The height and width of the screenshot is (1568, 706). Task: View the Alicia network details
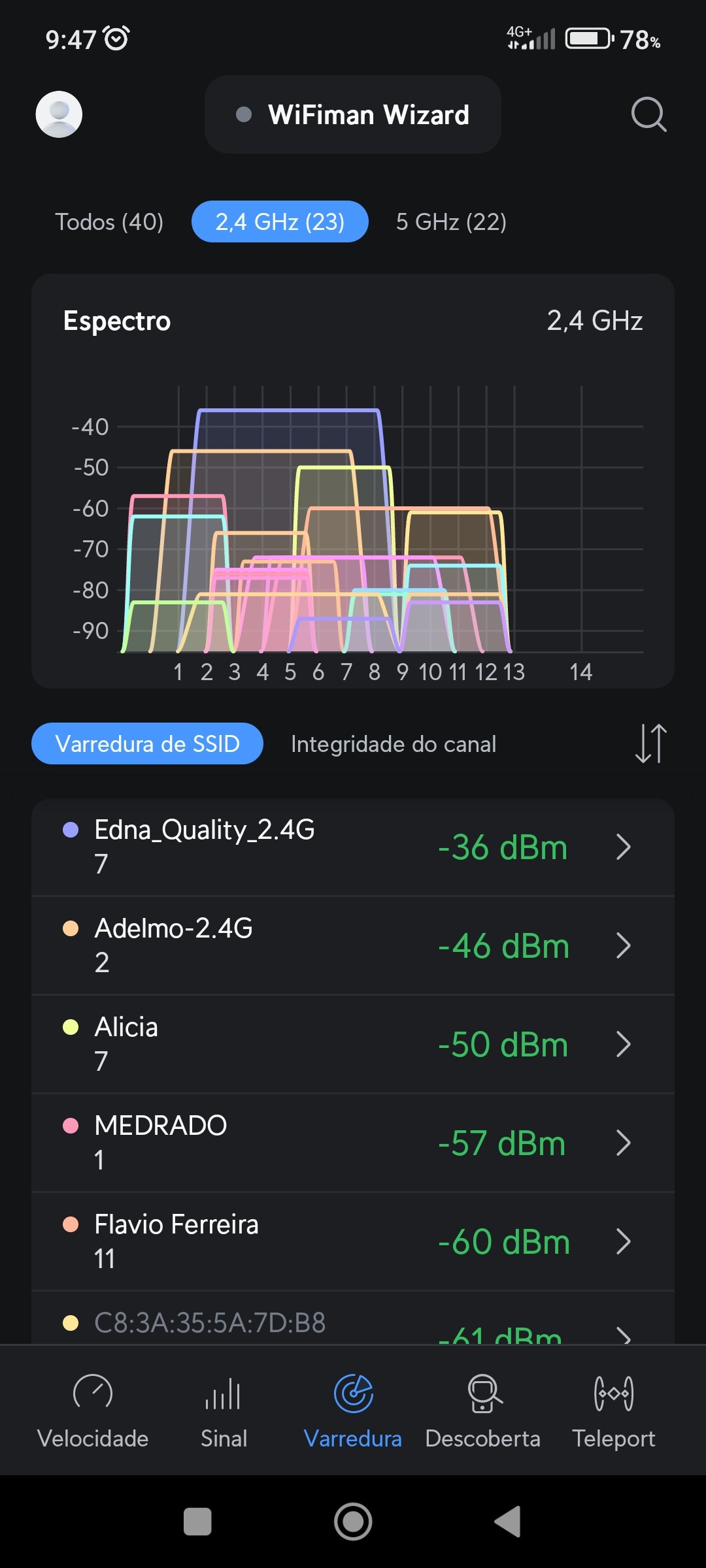(x=353, y=1044)
